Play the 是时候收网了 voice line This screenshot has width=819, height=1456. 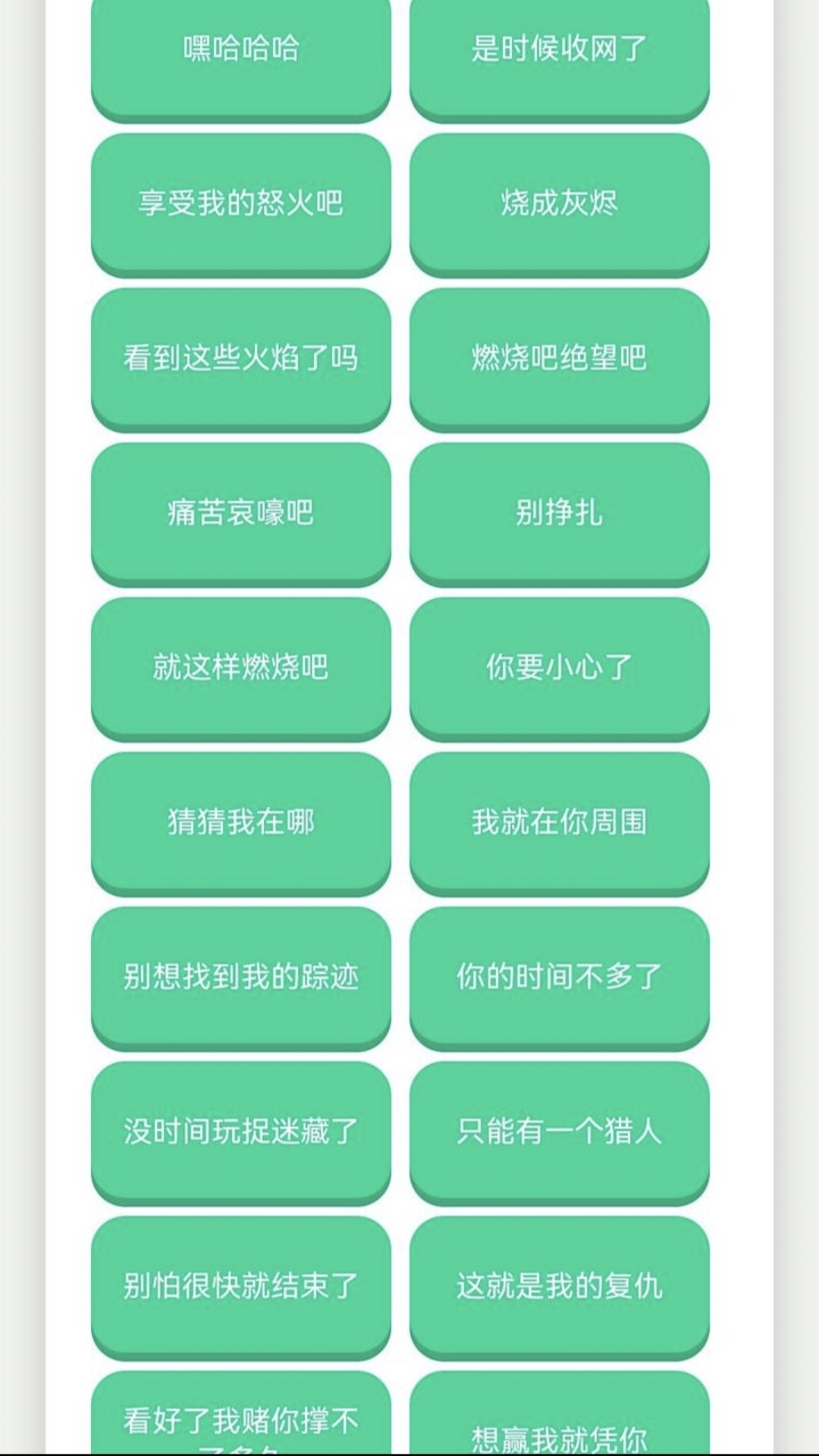(x=559, y=50)
